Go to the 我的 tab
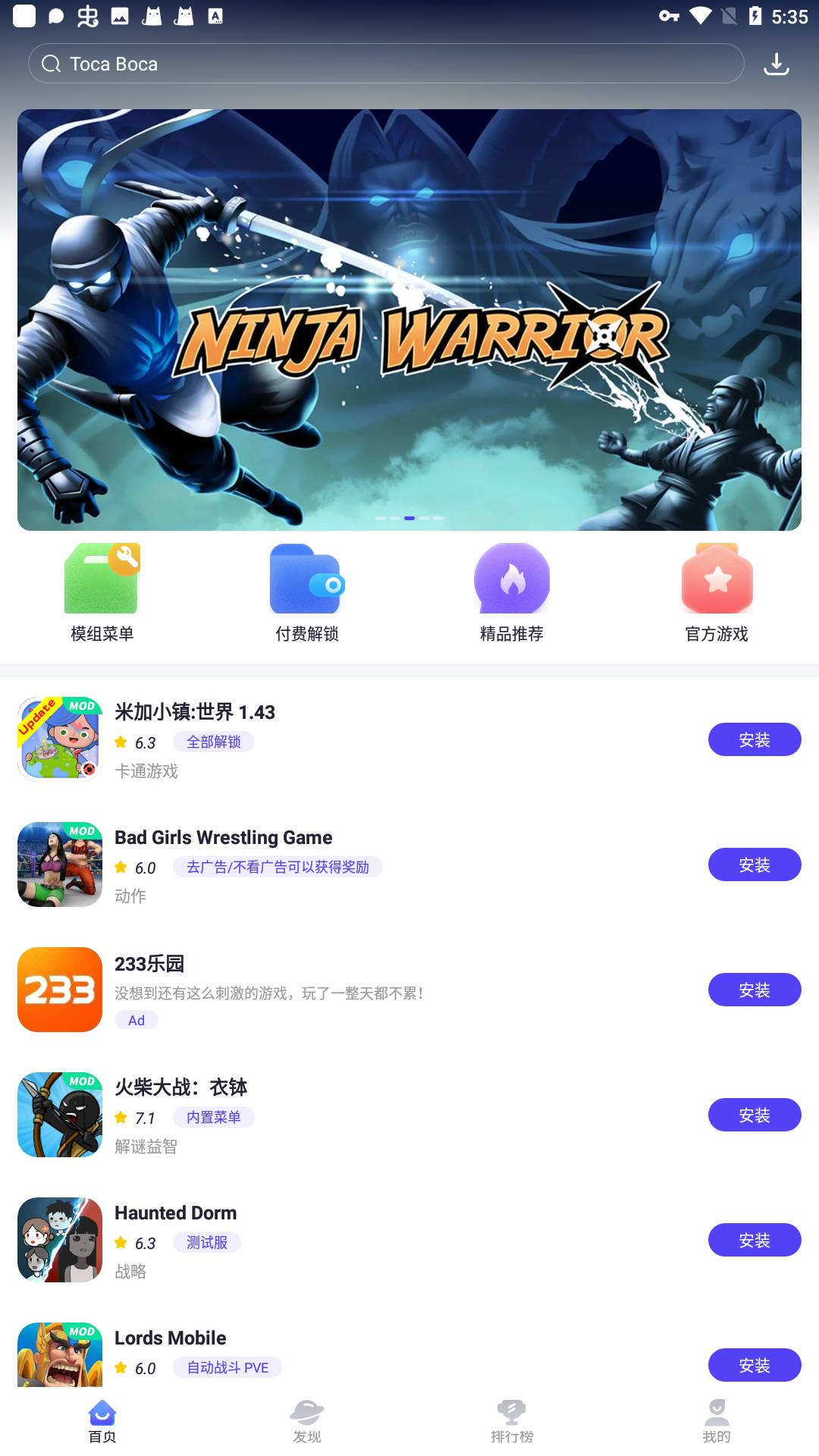 (x=717, y=1421)
